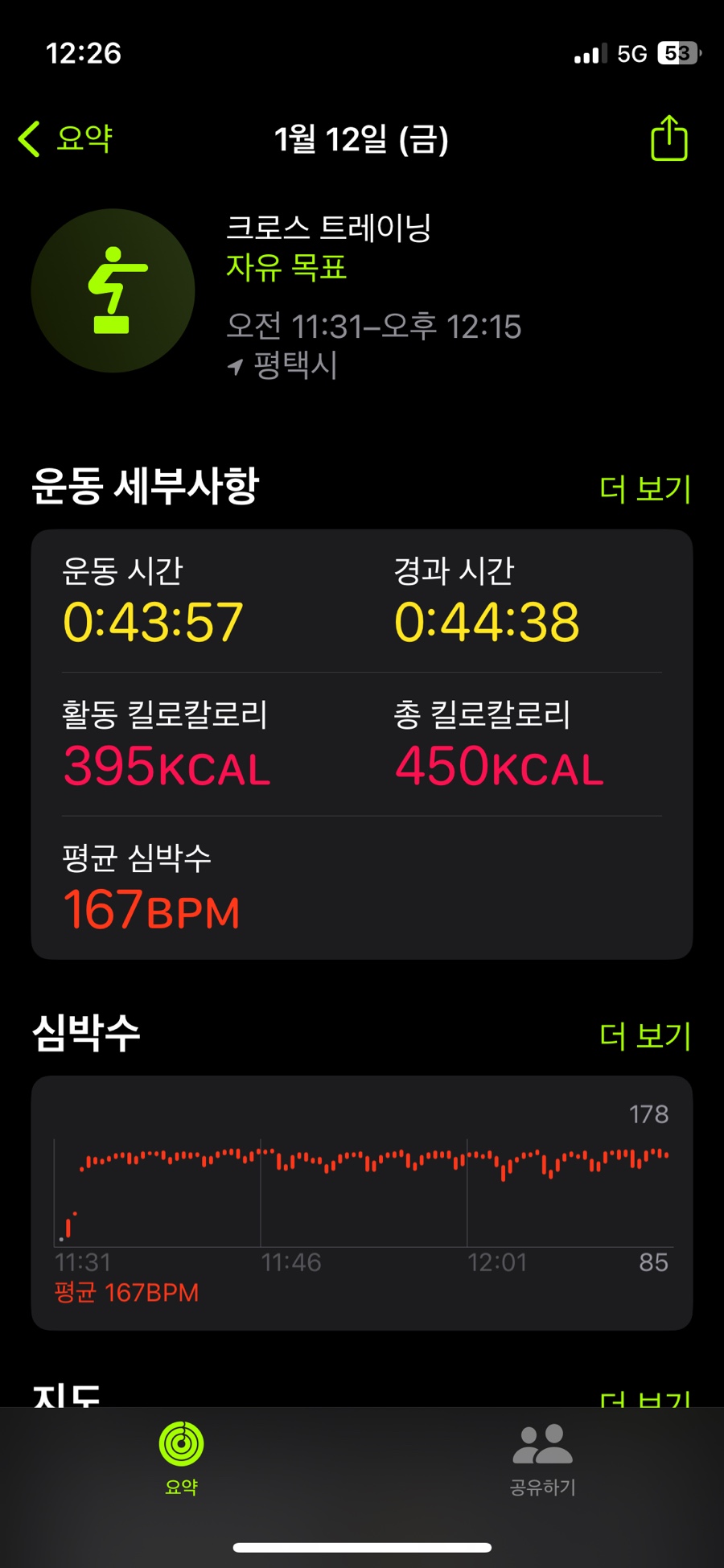Open the heart rate chart card

click(362, 1201)
